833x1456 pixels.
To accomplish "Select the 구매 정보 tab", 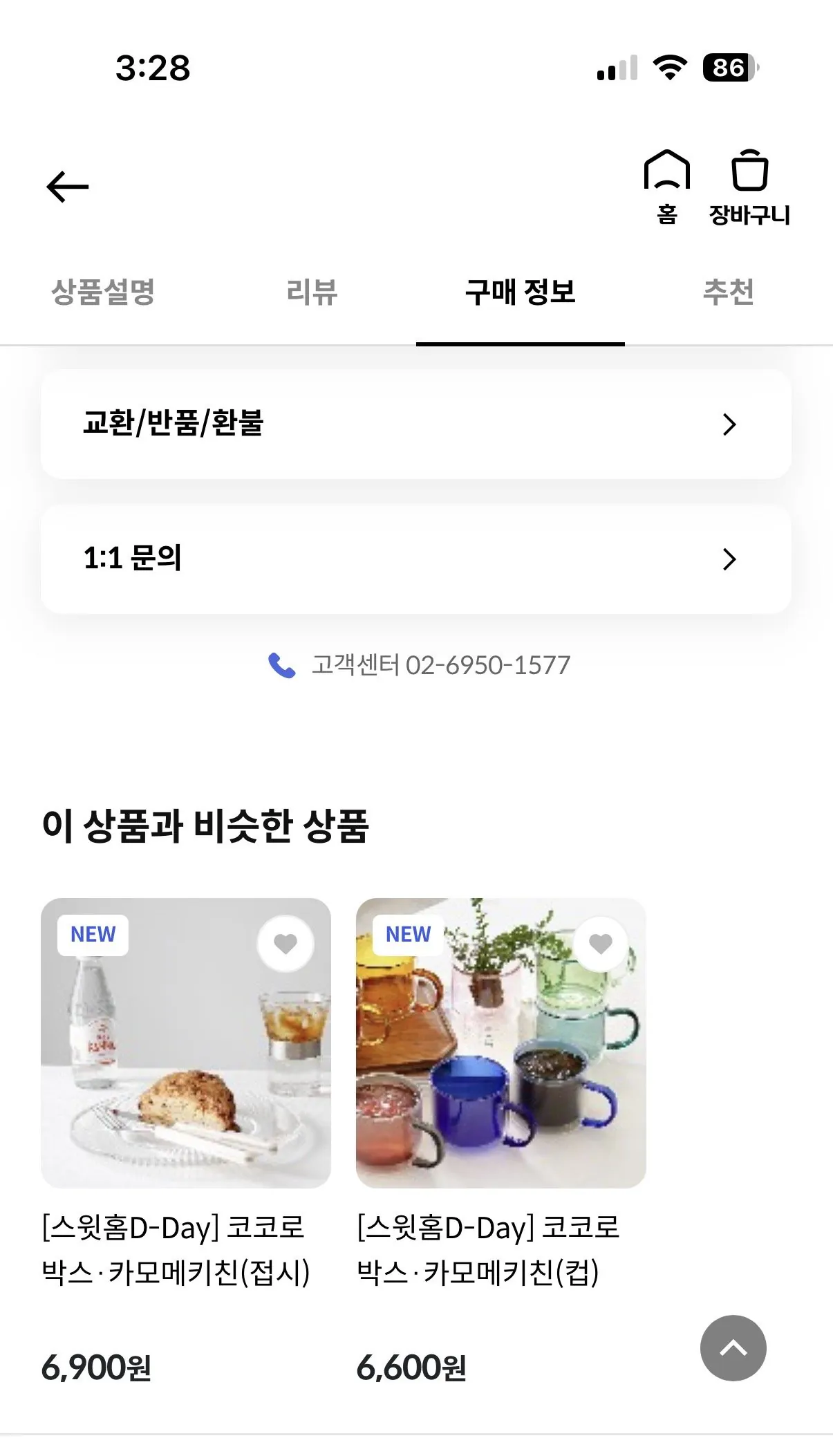I will (521, 292).
